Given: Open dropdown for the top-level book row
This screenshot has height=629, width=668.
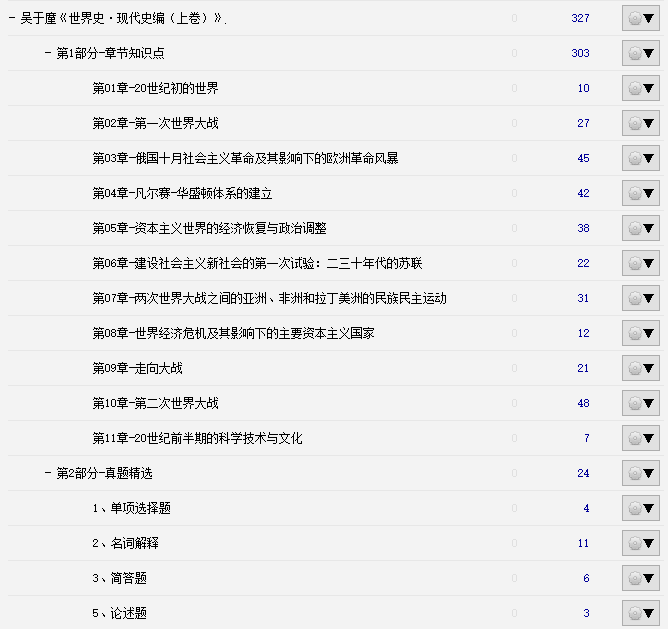Looking at the screenshot, I should [x=640, y=18].
